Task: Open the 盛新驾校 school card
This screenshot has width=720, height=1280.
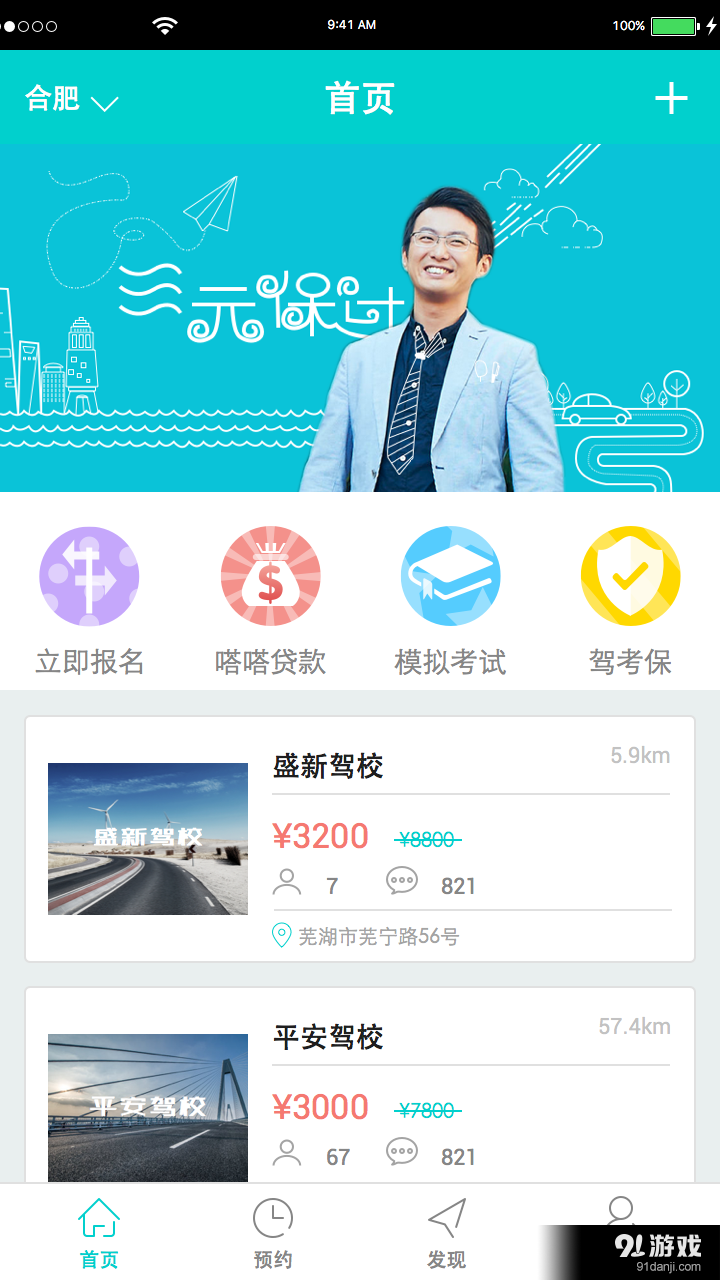Action: (x=360, y=838)
